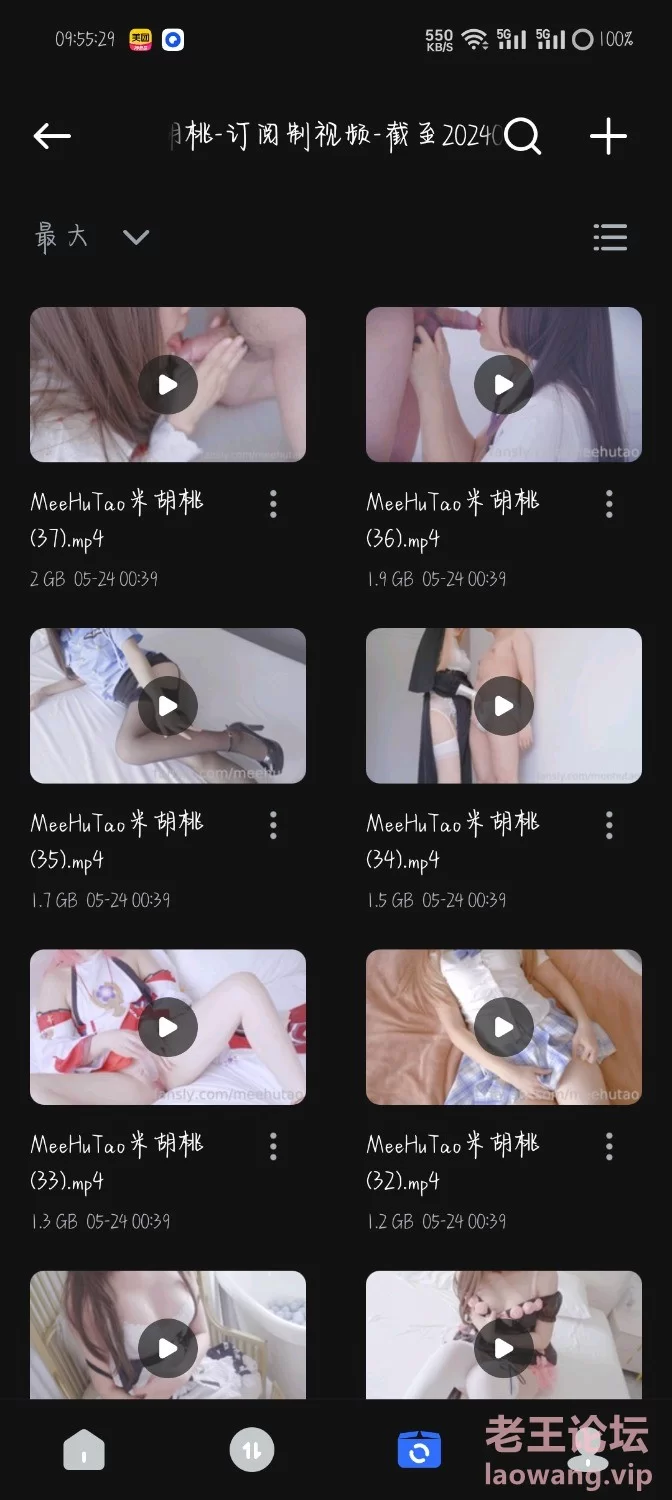The image size is (672, 1500).
Task: Go back using the top-left arrow
Action: pos(52,136)
